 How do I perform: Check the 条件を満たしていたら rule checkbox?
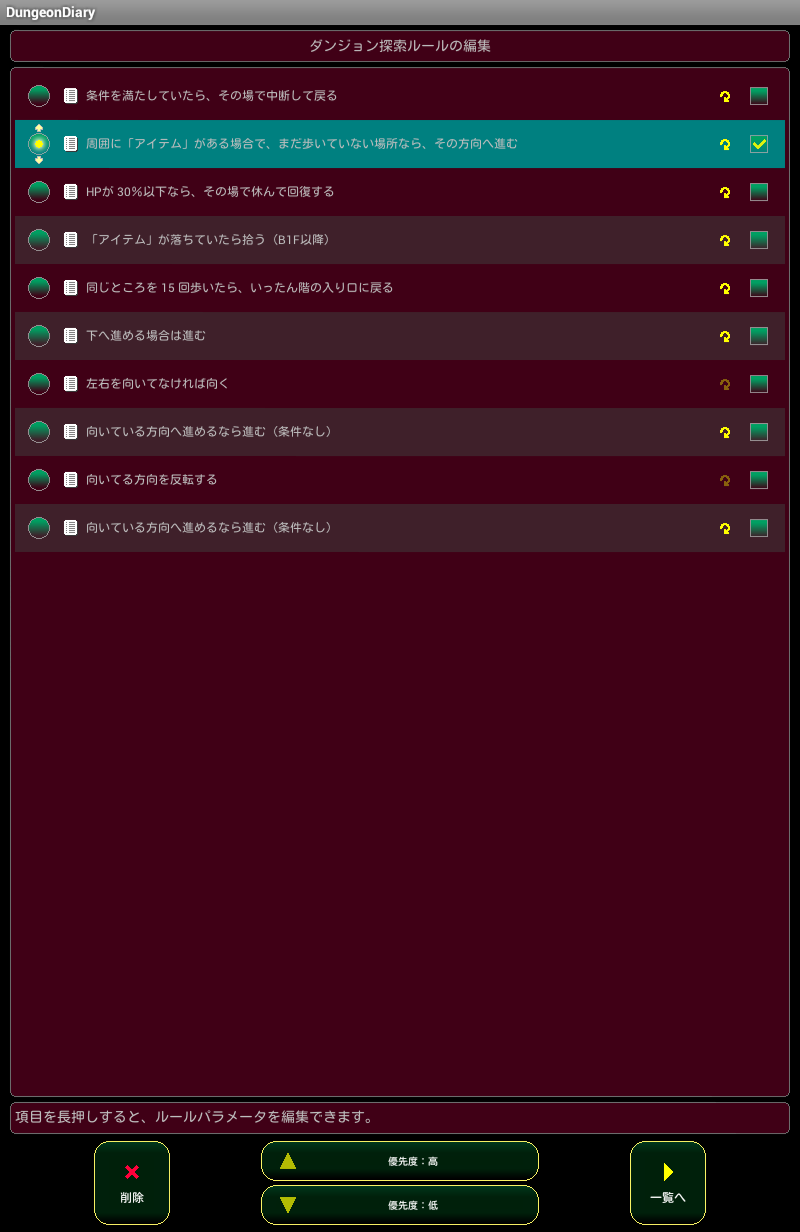pyautogui.click(x=759, y=96)
